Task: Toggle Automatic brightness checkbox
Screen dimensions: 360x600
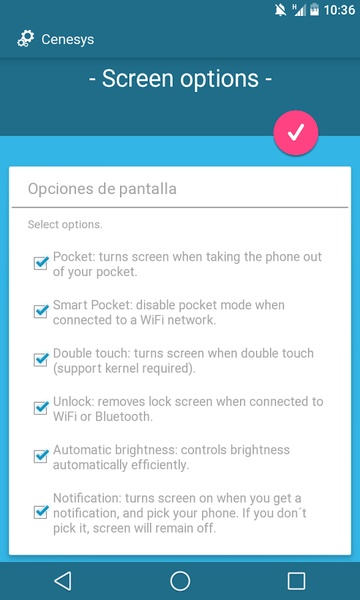Action: click(41, 456)
